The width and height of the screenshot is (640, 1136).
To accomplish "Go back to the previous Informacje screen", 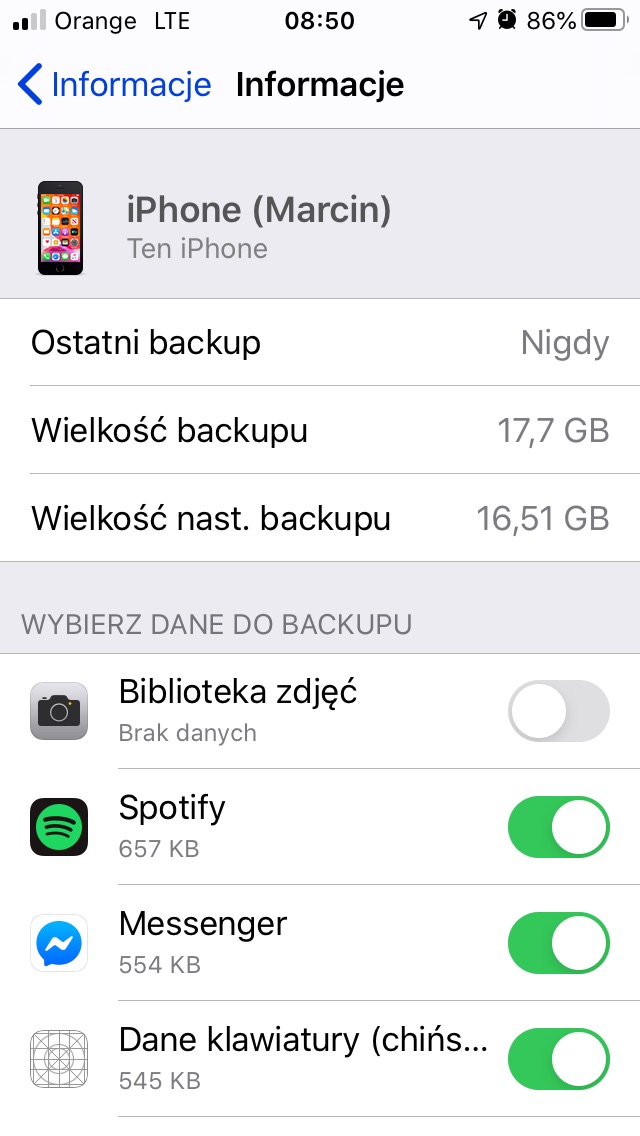I will 115,84.
